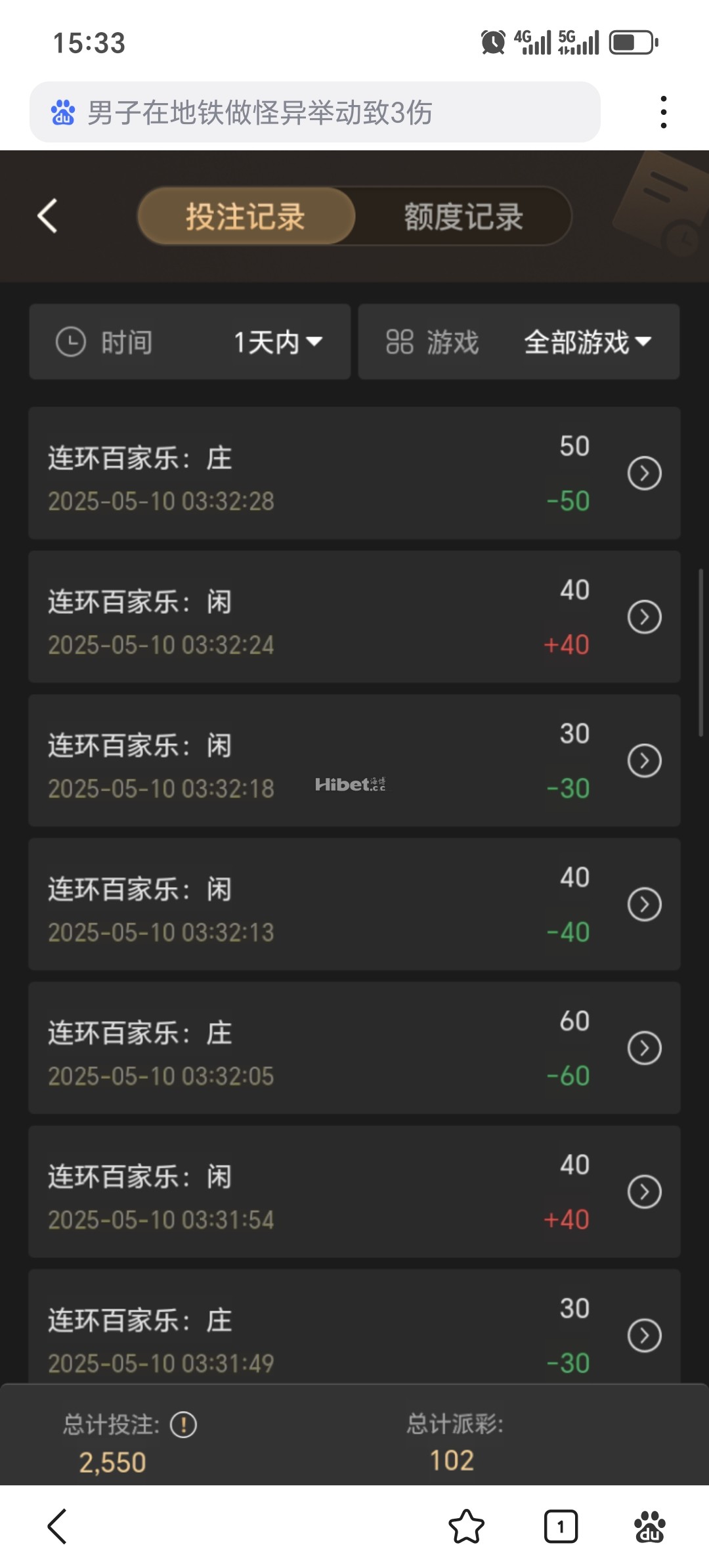Expand details of the 03:32:28 庄 bet
This screenshot has height=1568, width=709.
tap(644, 472)
